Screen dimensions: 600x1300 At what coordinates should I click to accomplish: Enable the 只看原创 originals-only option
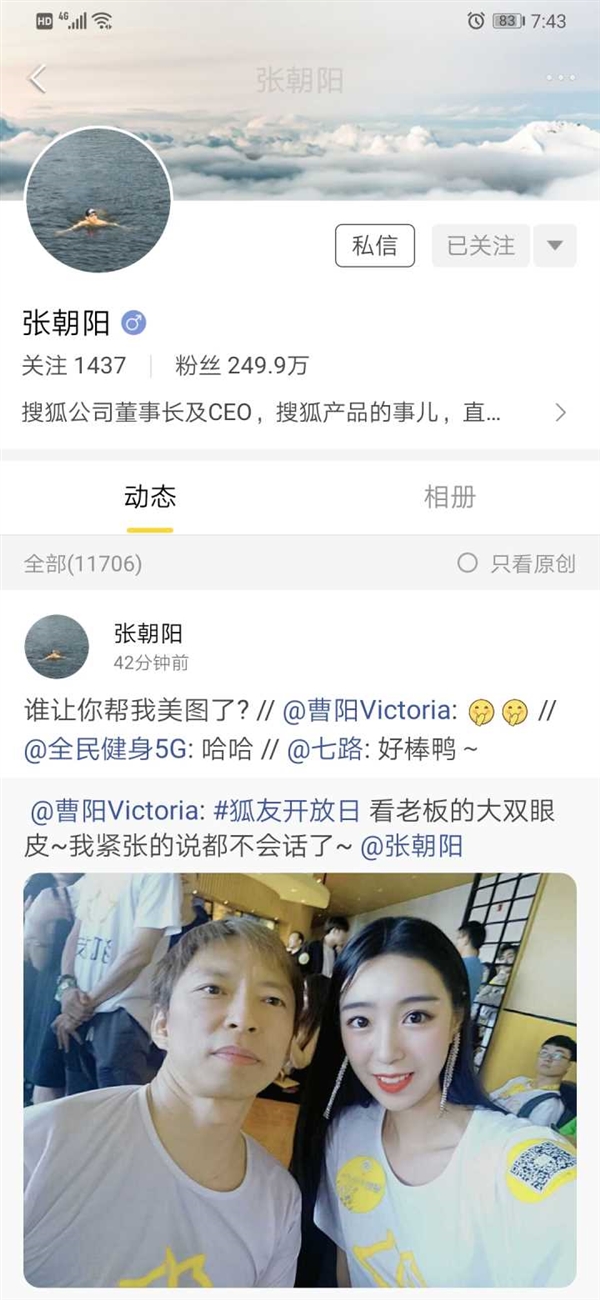click(x=516, y=564)
